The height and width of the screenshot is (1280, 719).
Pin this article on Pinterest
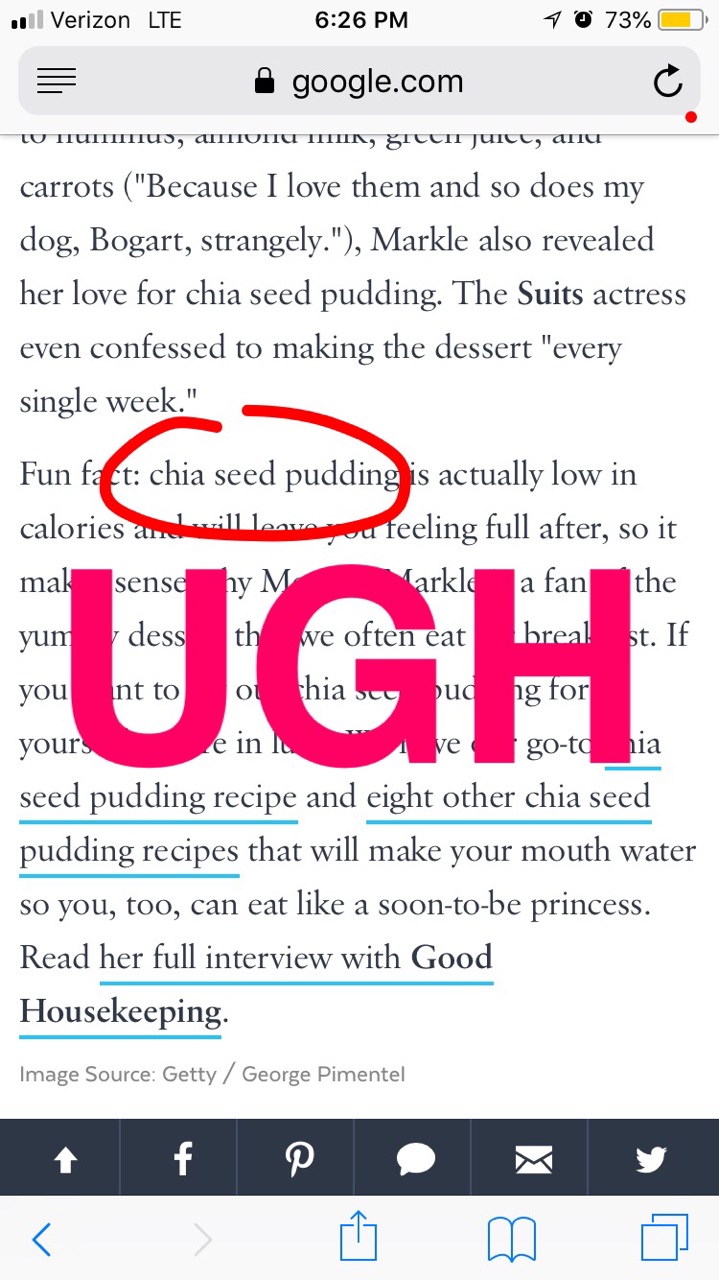coord(299,1159)
